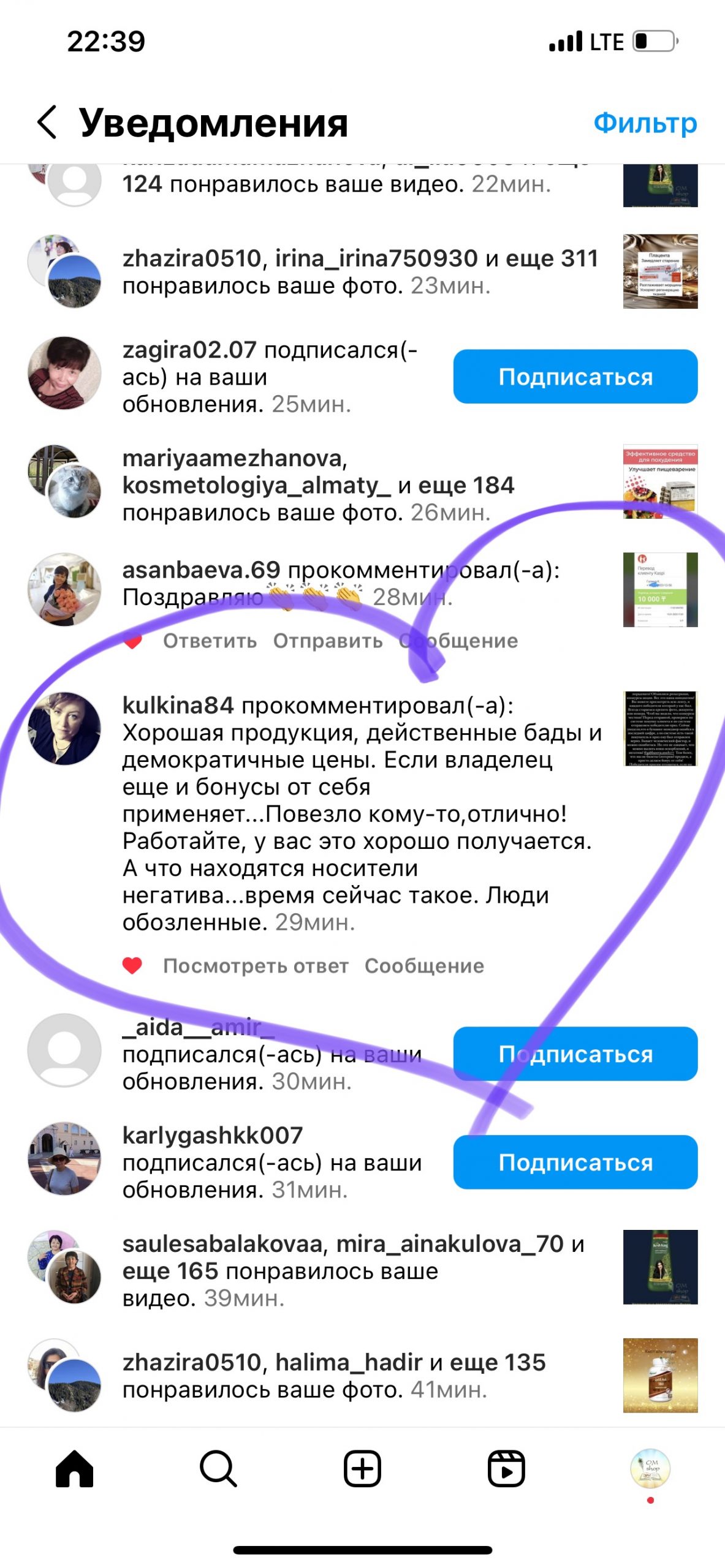Switch to the Reels tab
Image resolution: width=725 pixels, height=1568 pixels.
(506, 1468)
